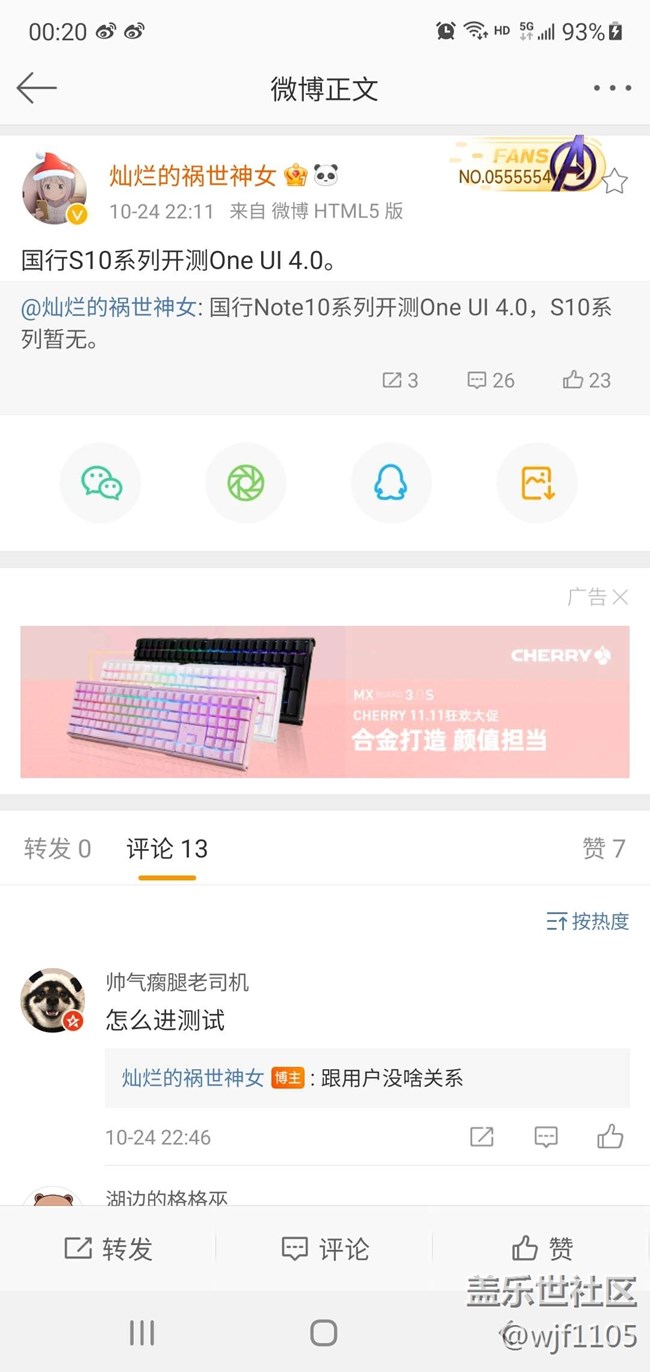Open the quoted post's 26 comments
Viewport: 650px width, 1372px height.
click(491, 380)
